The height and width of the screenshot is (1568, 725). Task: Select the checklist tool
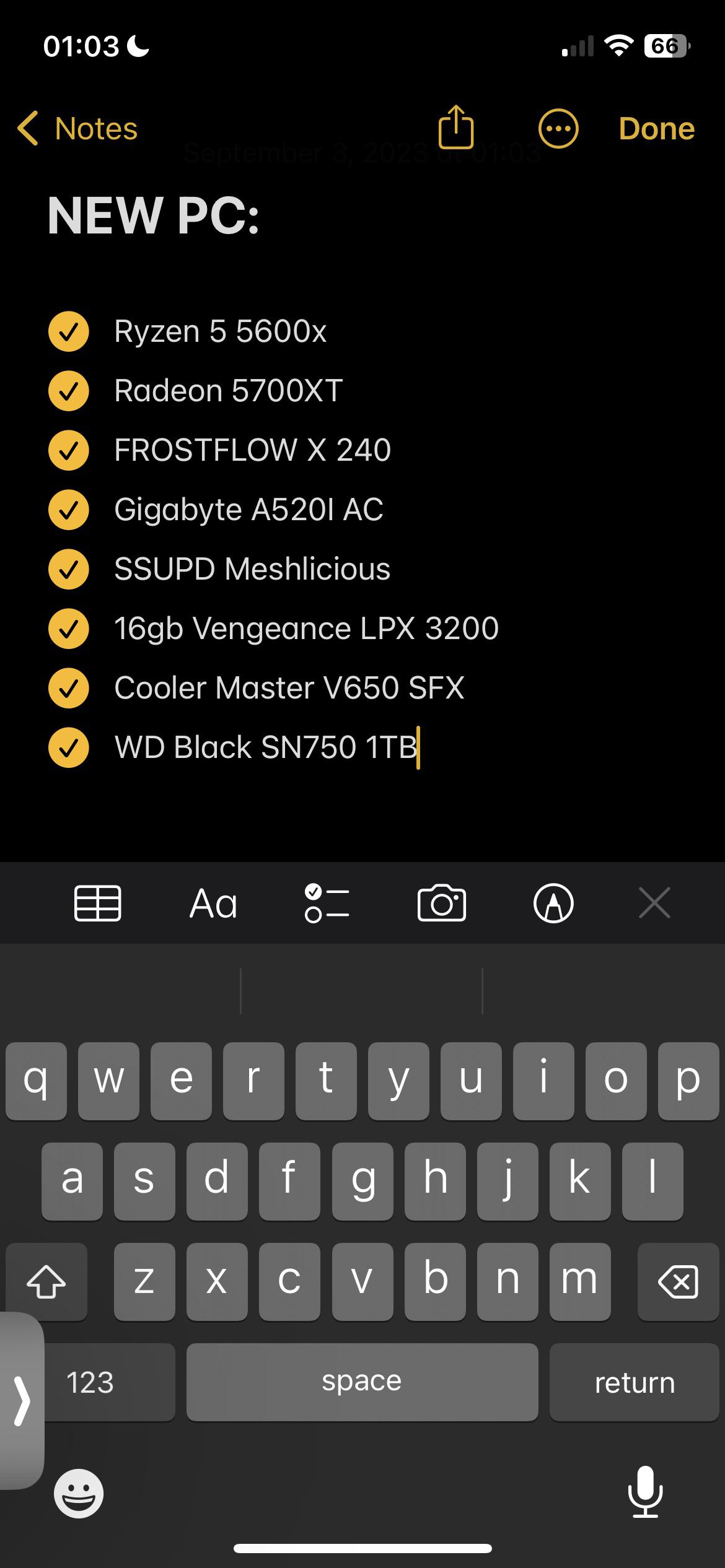[327, 904]
